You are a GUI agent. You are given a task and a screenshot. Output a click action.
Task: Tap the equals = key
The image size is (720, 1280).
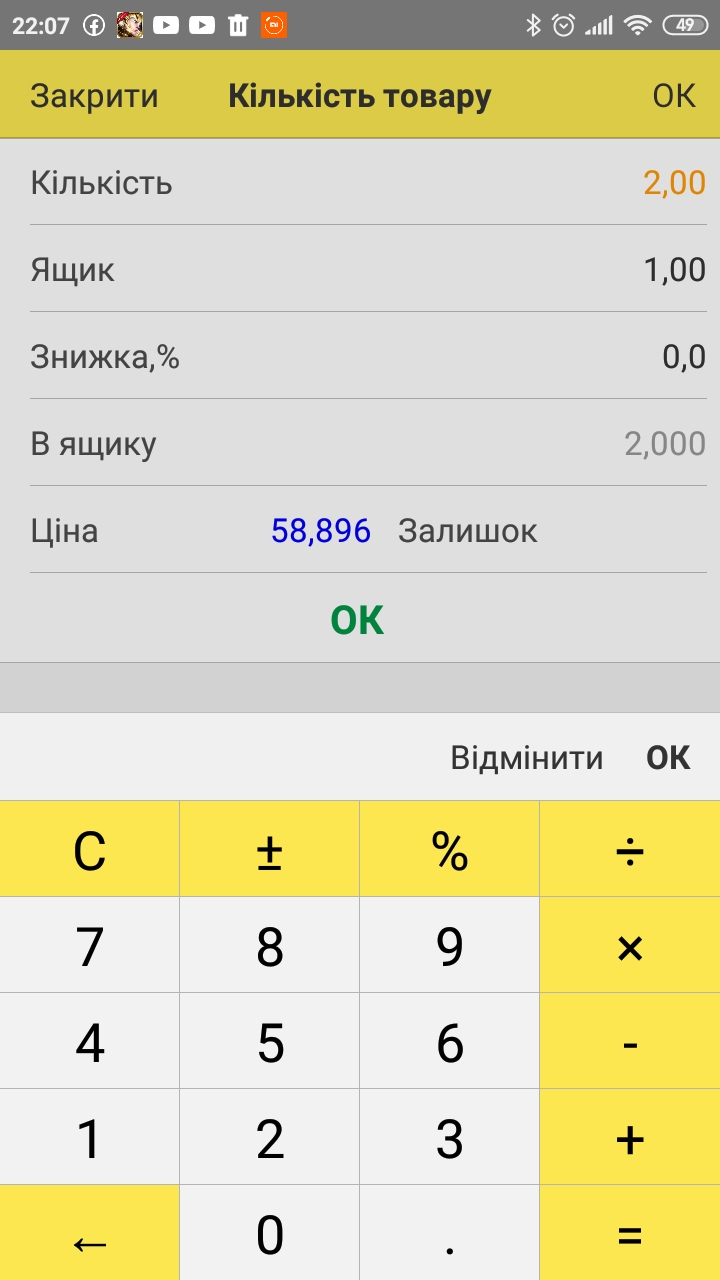[630, 1233]
